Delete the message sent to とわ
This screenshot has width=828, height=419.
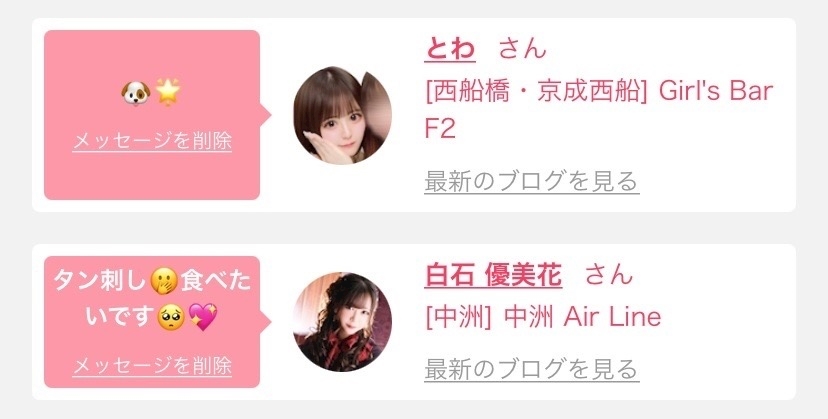152,141
